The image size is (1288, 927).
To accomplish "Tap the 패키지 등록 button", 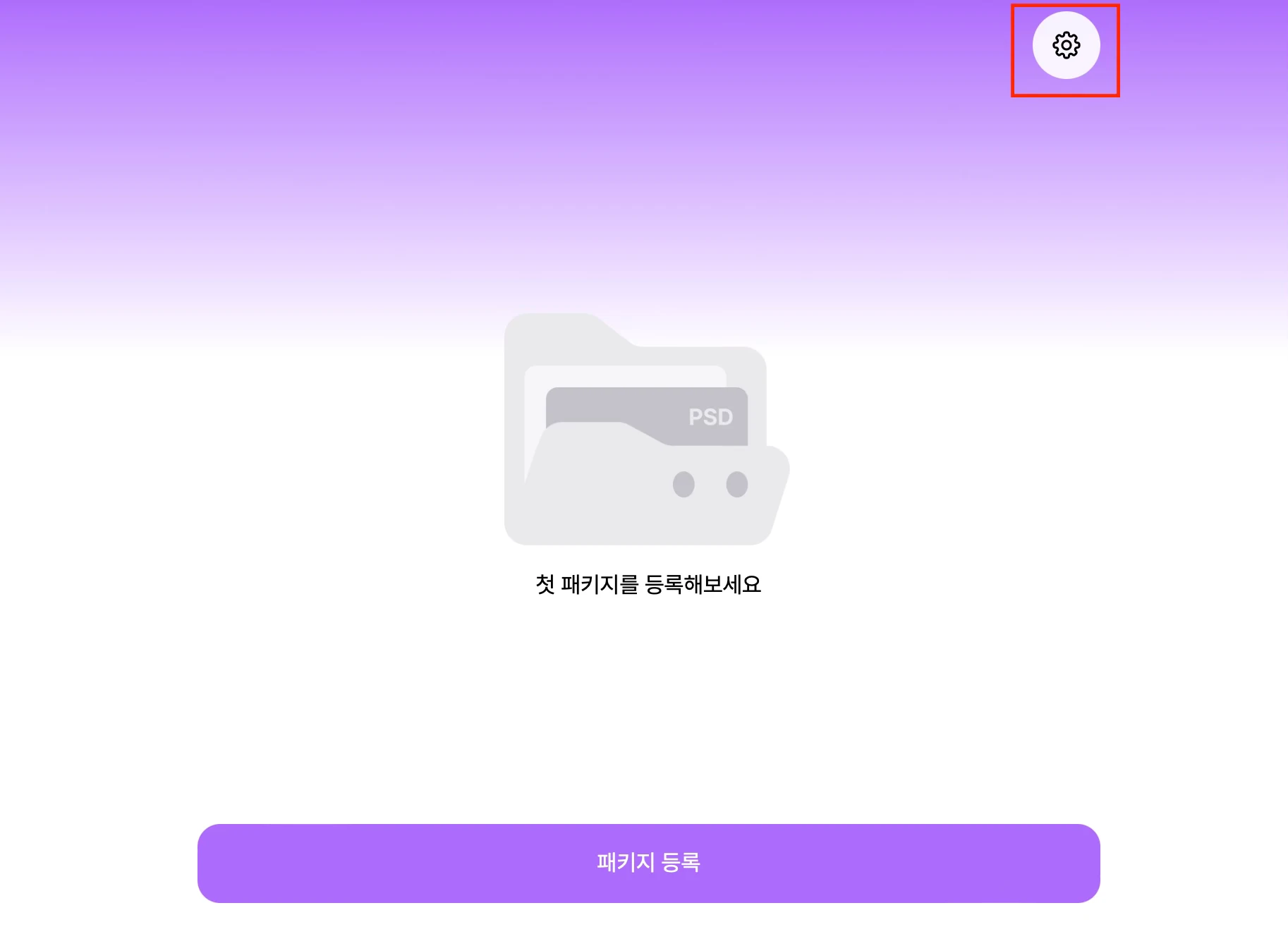I will [648, 863].
